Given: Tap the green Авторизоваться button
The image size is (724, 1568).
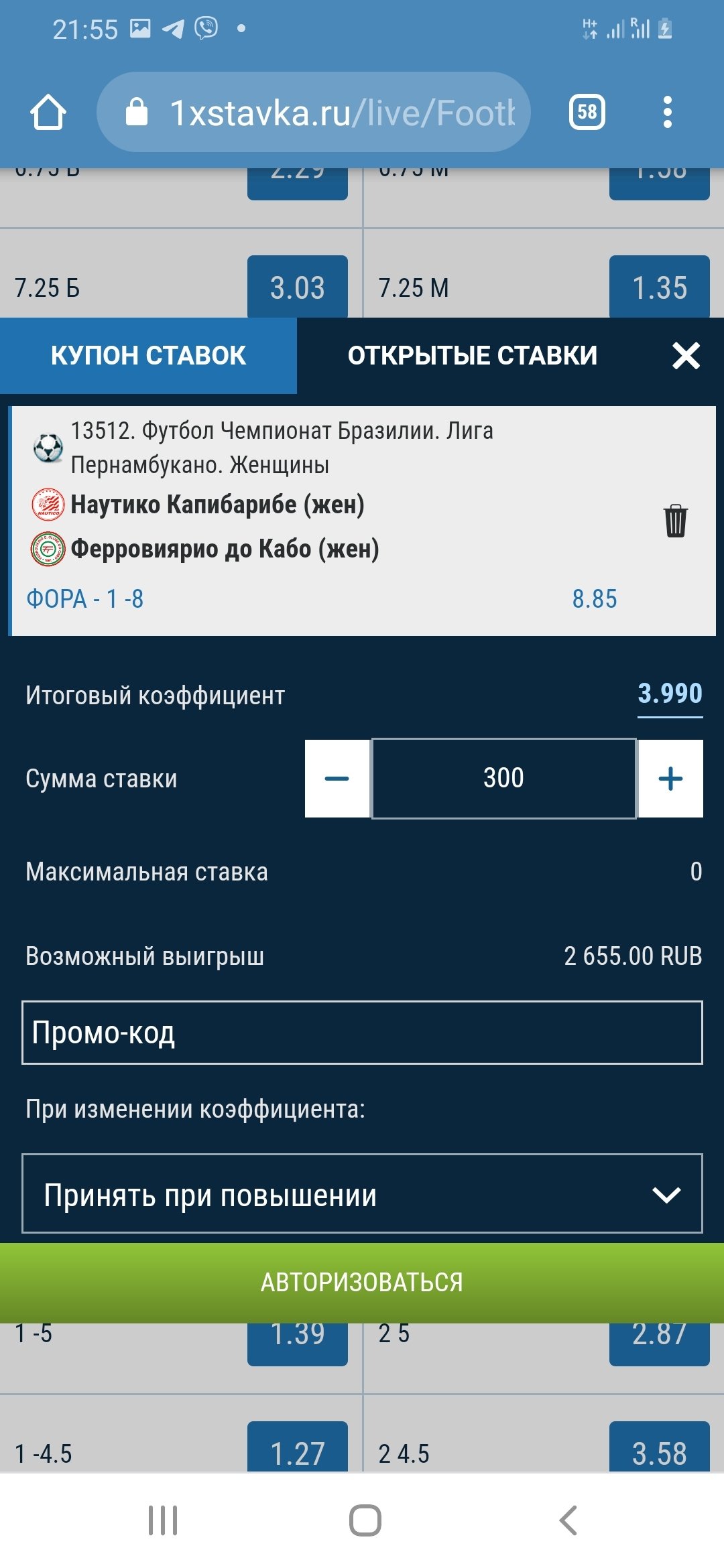Looking at the screenshot, I should coord(362,1282).
